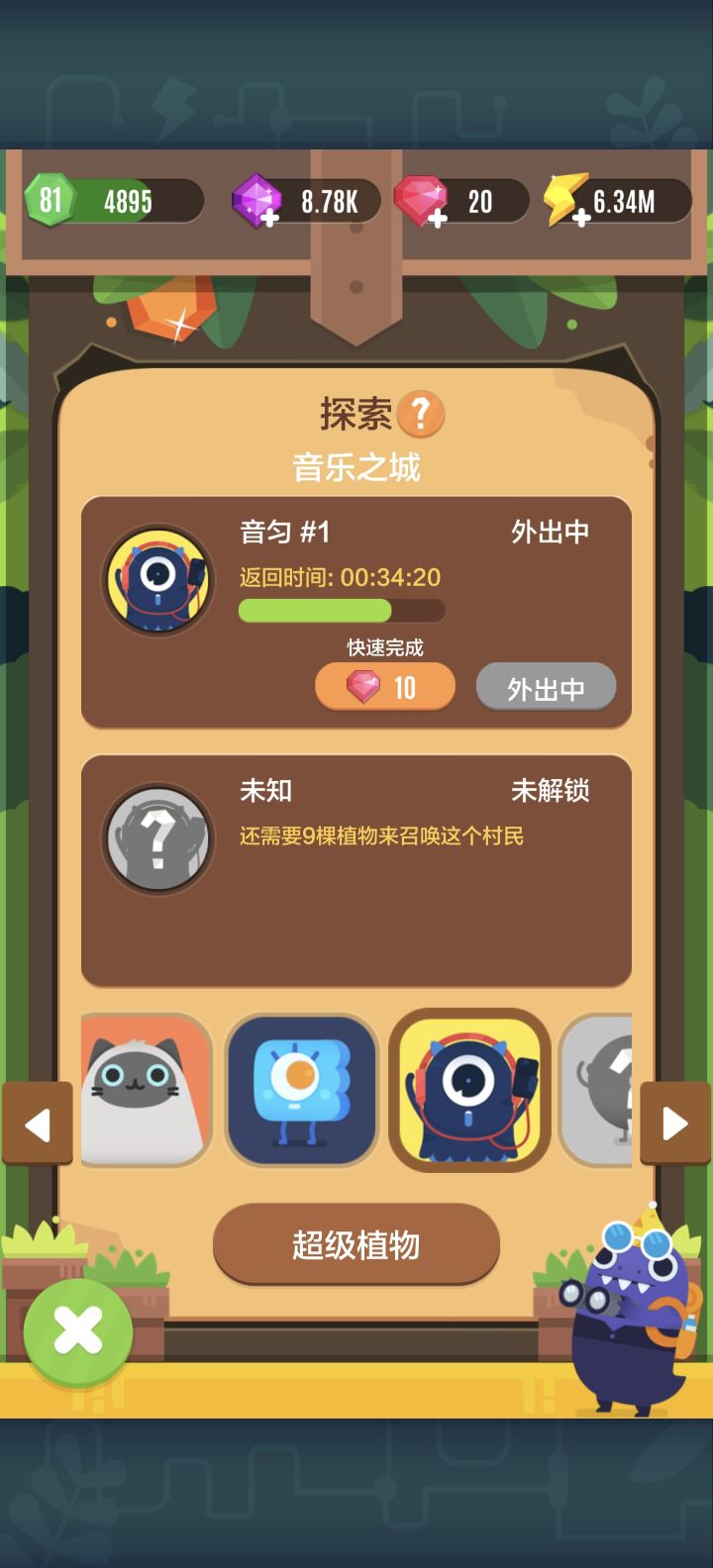This screenshot has width=713, height=1568.
Task: Open the 探索 help question mark
Action: 418,414
